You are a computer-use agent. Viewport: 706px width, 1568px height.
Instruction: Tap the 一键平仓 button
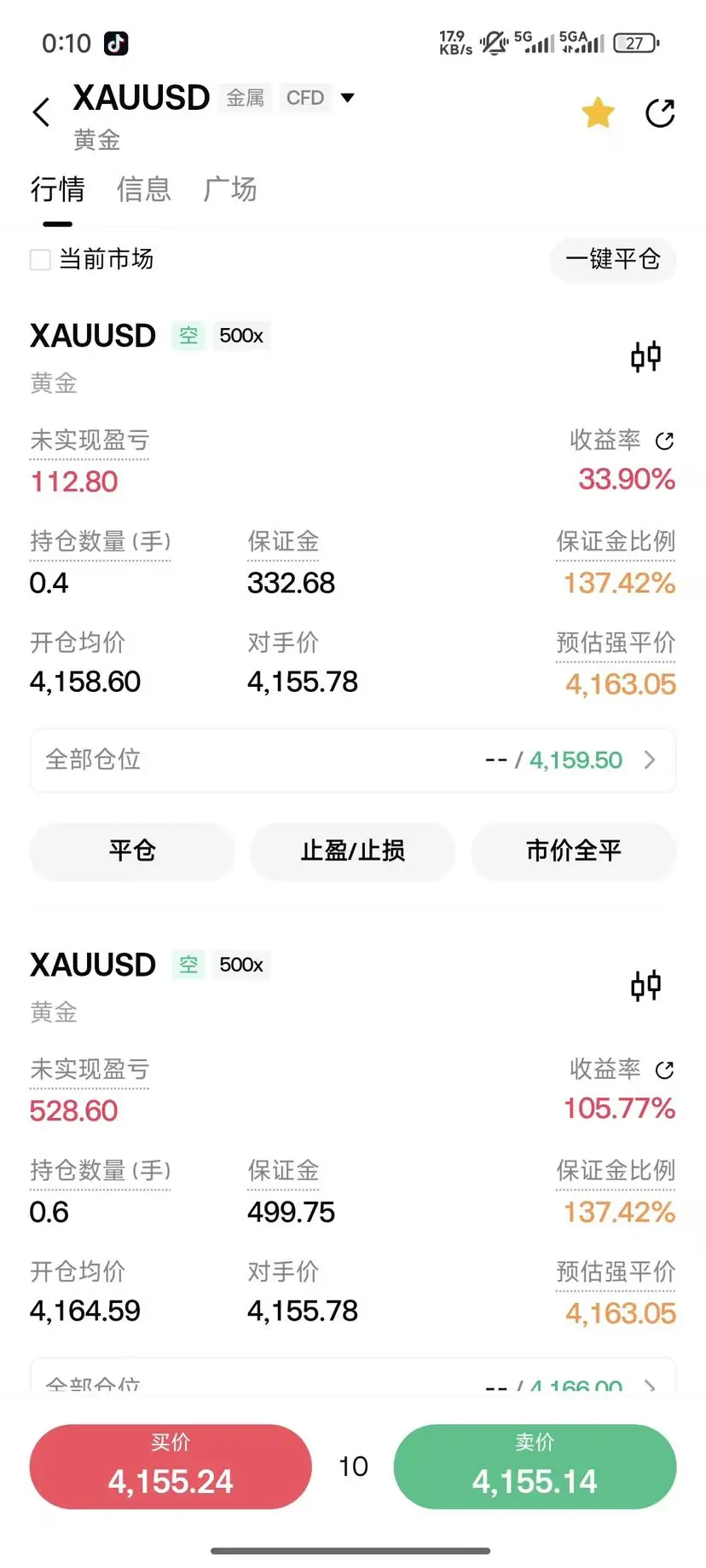tap(613, 259)
